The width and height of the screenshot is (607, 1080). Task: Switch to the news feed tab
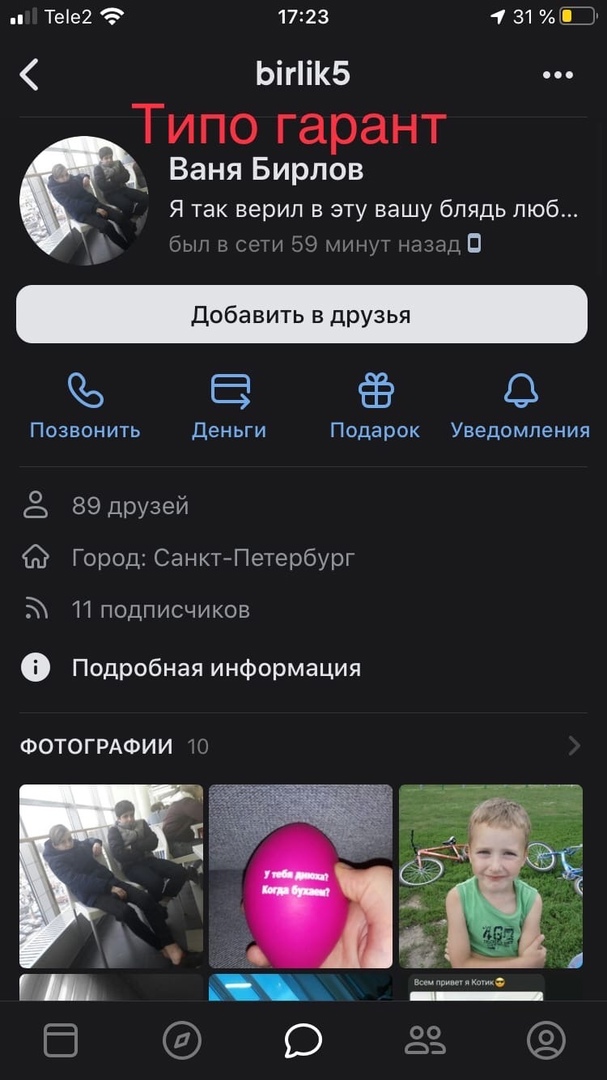point(61,1041)
